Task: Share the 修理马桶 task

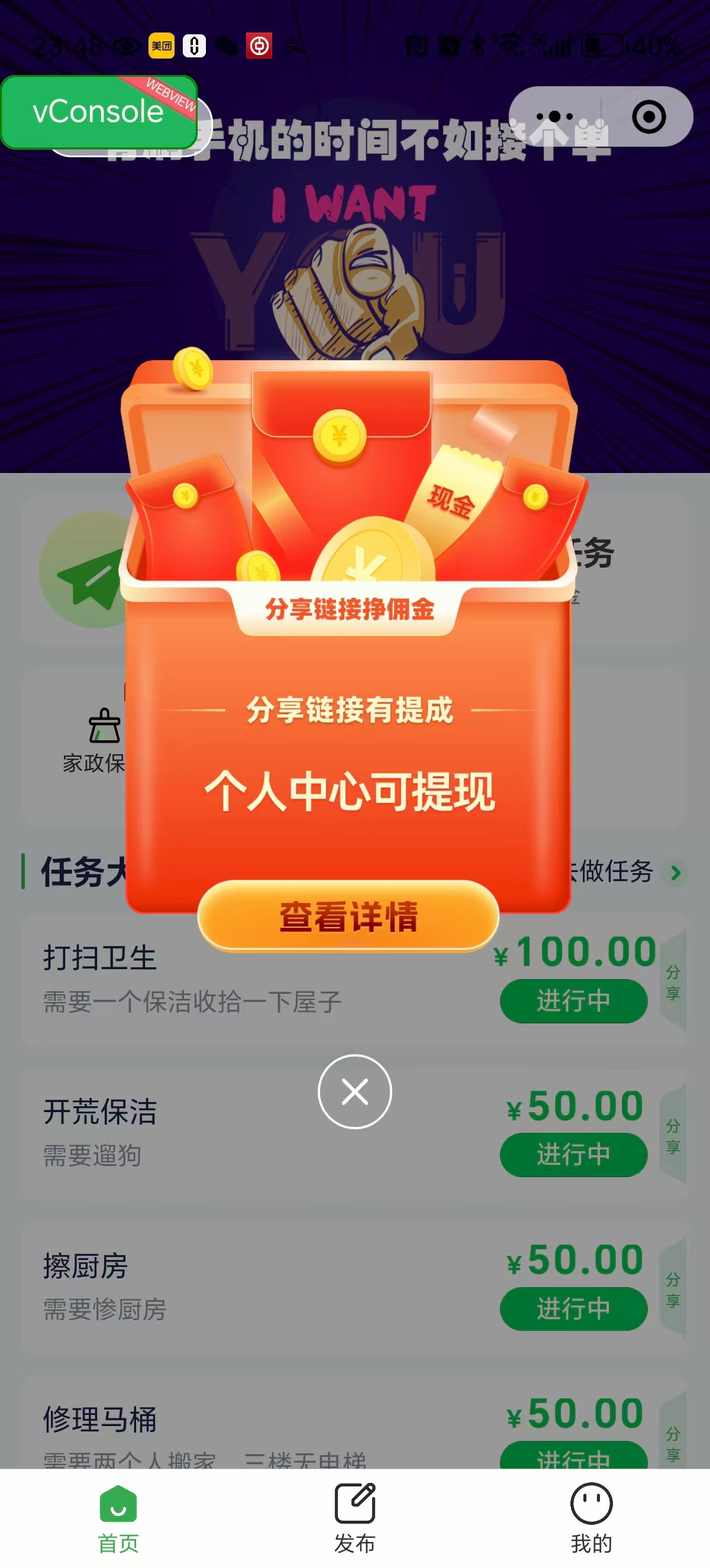Action: point(673,1443)
